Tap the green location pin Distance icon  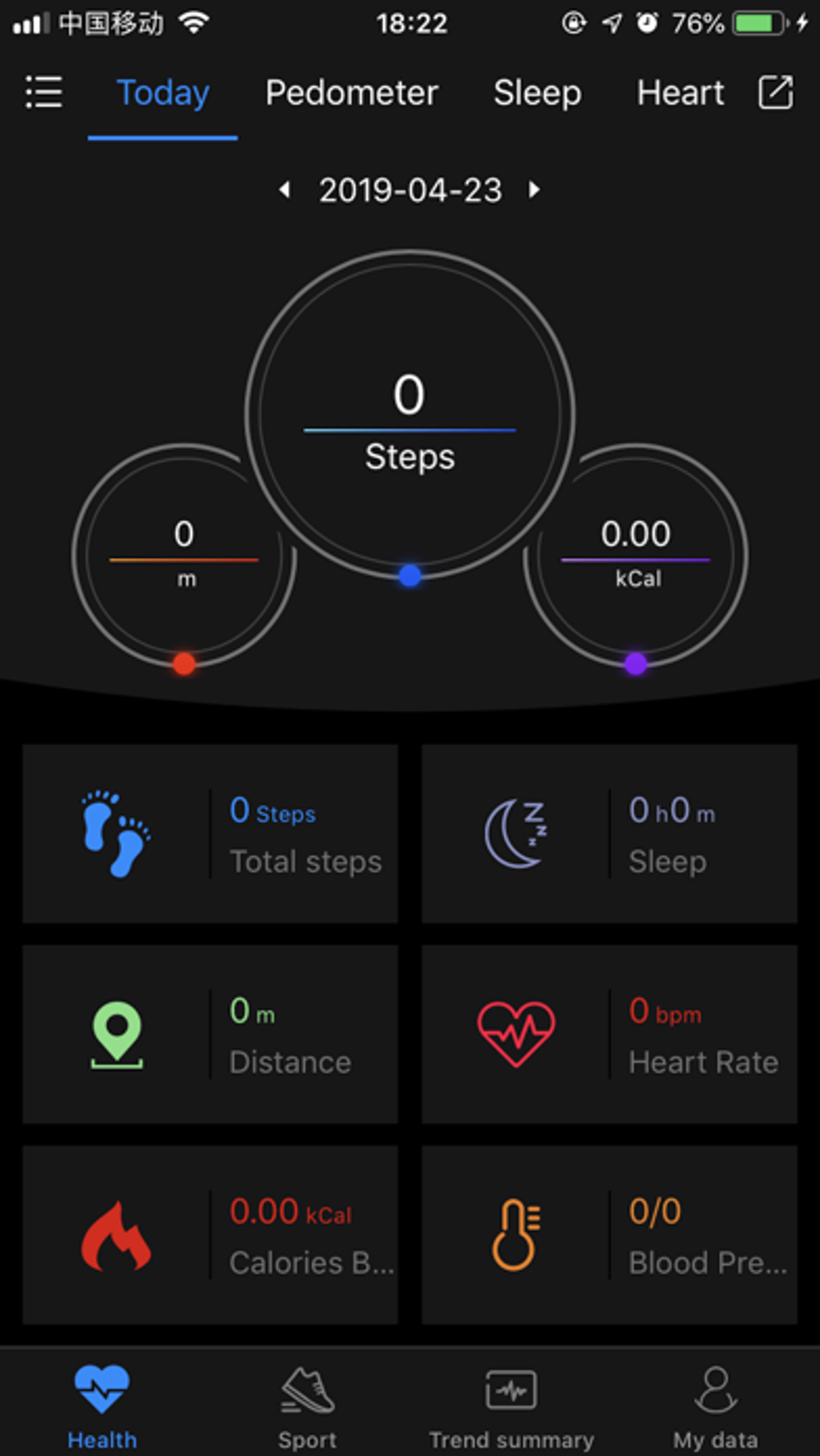(x=118, y=1034)
